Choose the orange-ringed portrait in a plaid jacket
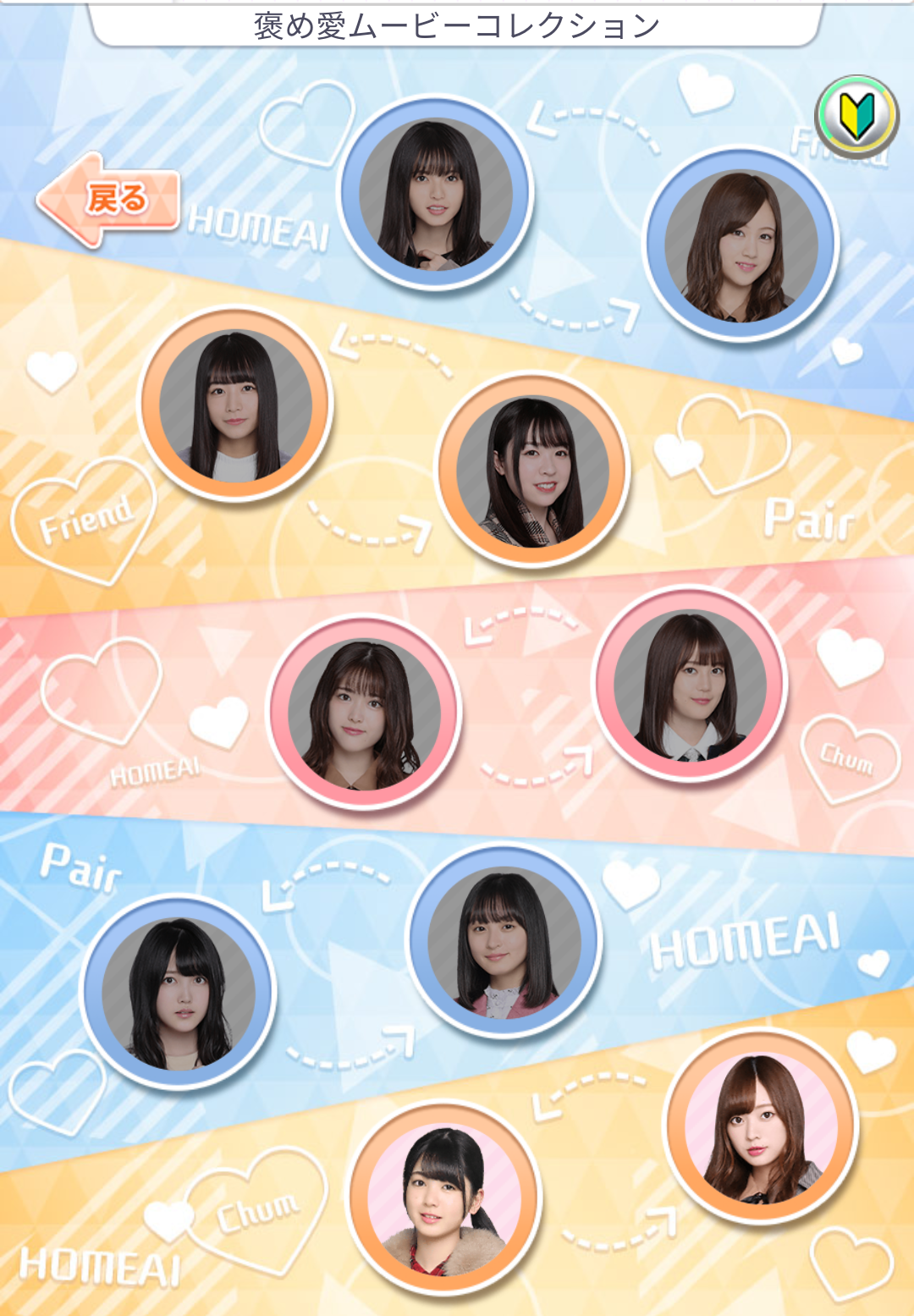This screenshot has height=1316, width=914. (533, 471)
